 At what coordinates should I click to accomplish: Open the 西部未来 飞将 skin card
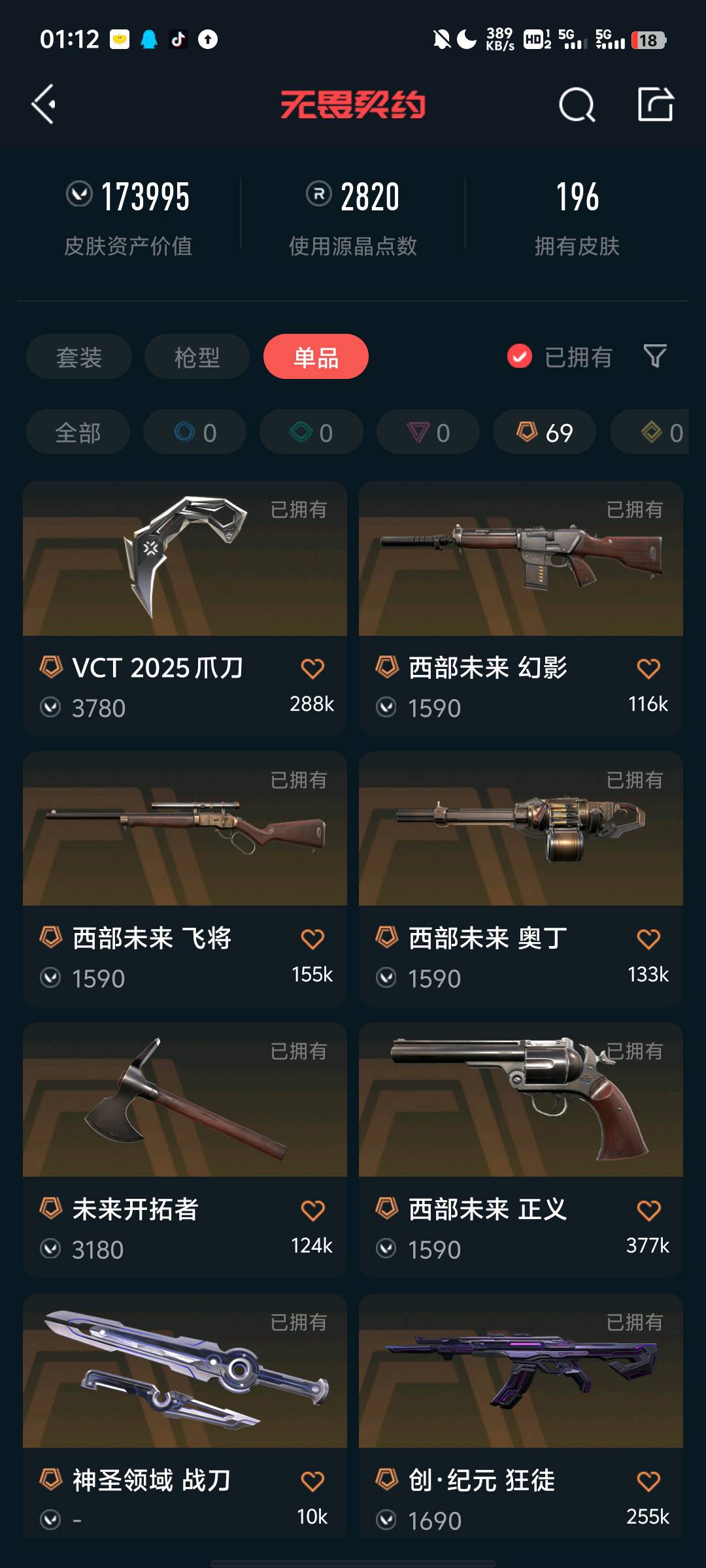click(x=185, y=879)
